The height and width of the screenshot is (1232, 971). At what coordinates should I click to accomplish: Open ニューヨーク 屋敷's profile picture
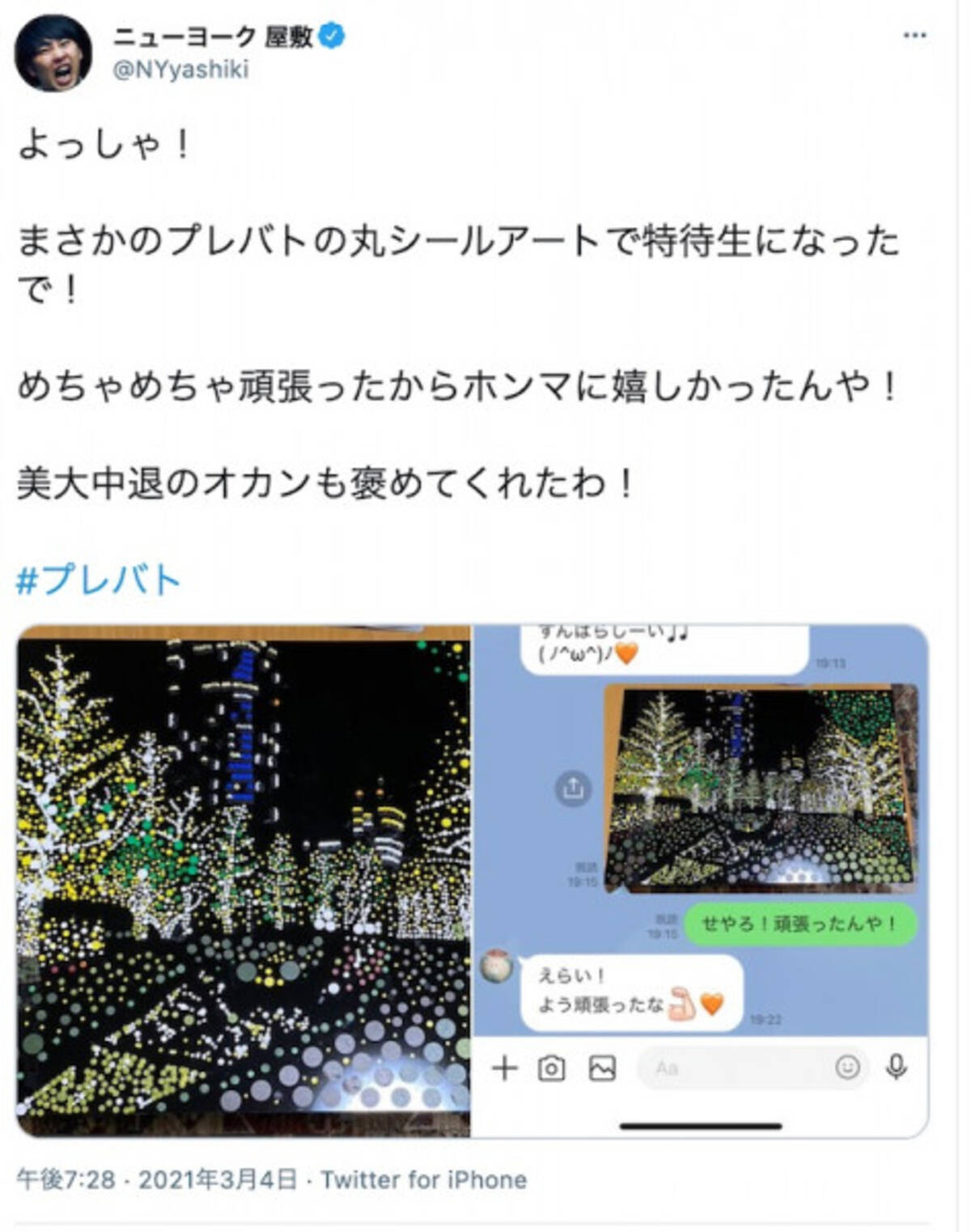coord(53,53)
